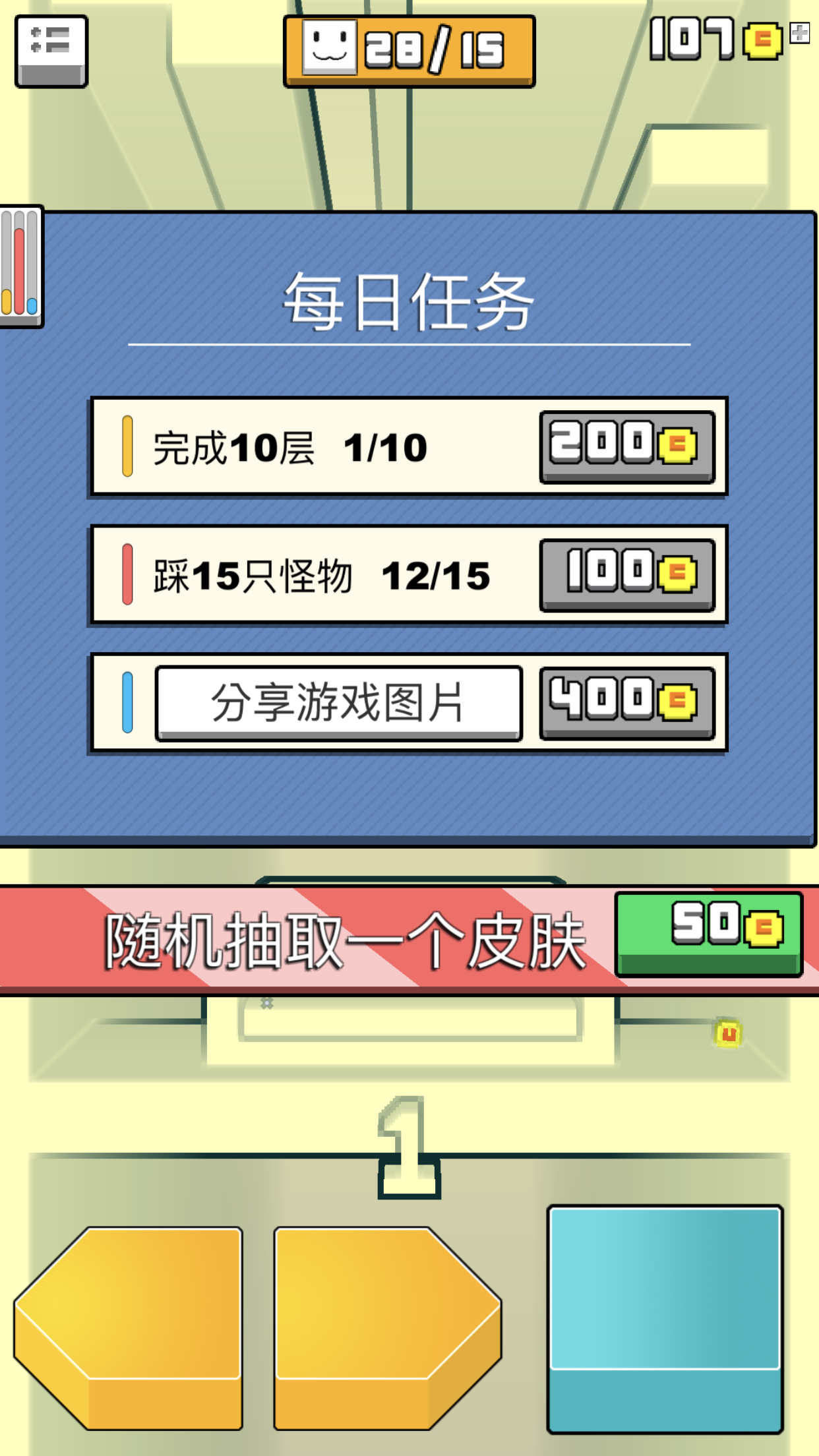
Task: Tap the plus icon to add coins
Action: pos(799,32)
